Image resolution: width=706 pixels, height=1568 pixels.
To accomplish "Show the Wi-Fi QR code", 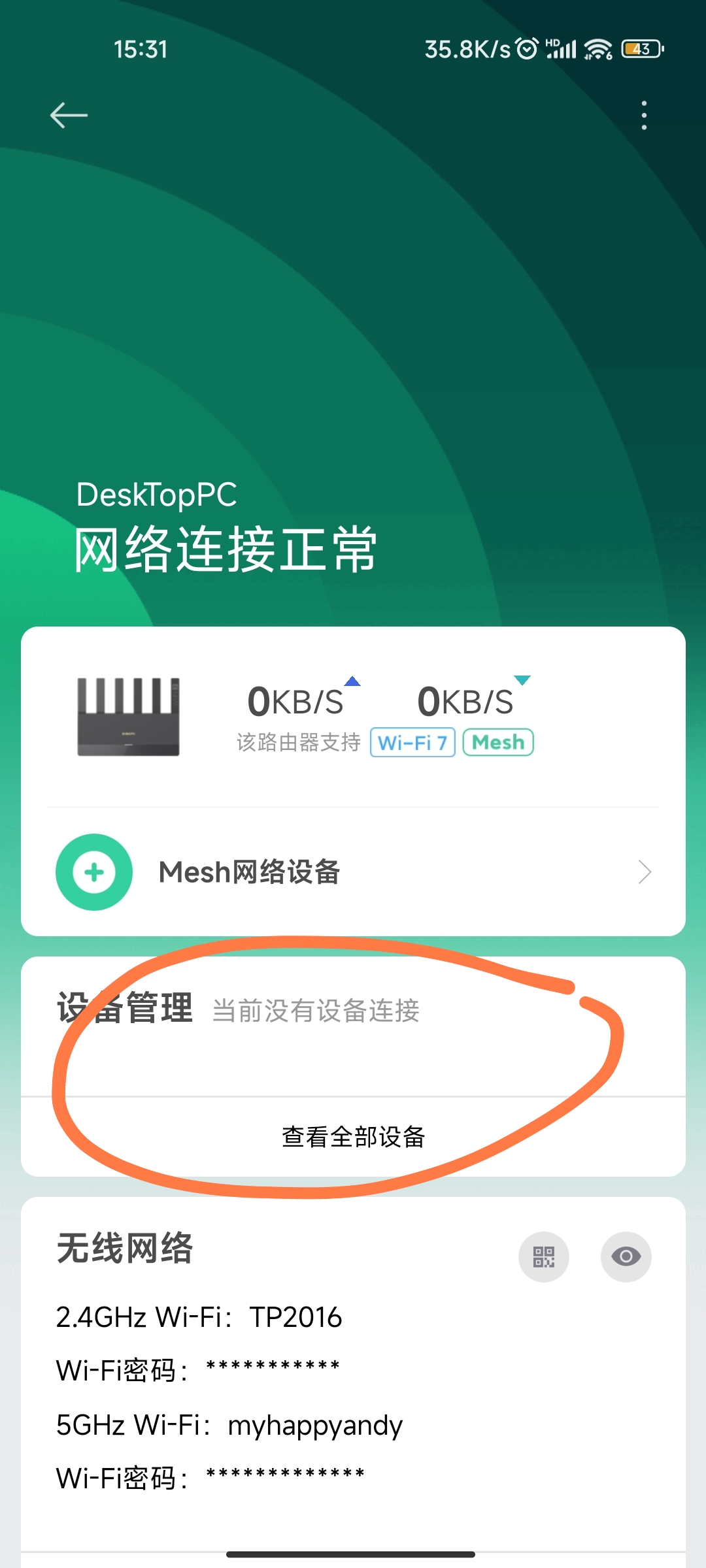I will coord(543,1256).
